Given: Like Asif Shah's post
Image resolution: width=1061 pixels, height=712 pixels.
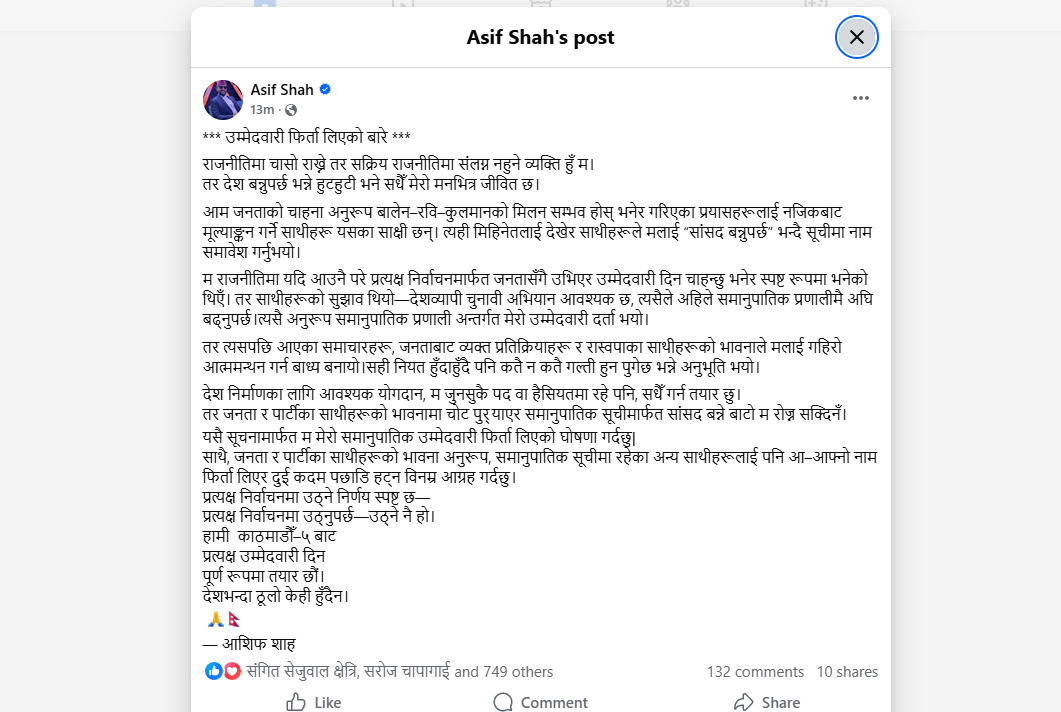Looking at the screenshot, I should 313,702.
